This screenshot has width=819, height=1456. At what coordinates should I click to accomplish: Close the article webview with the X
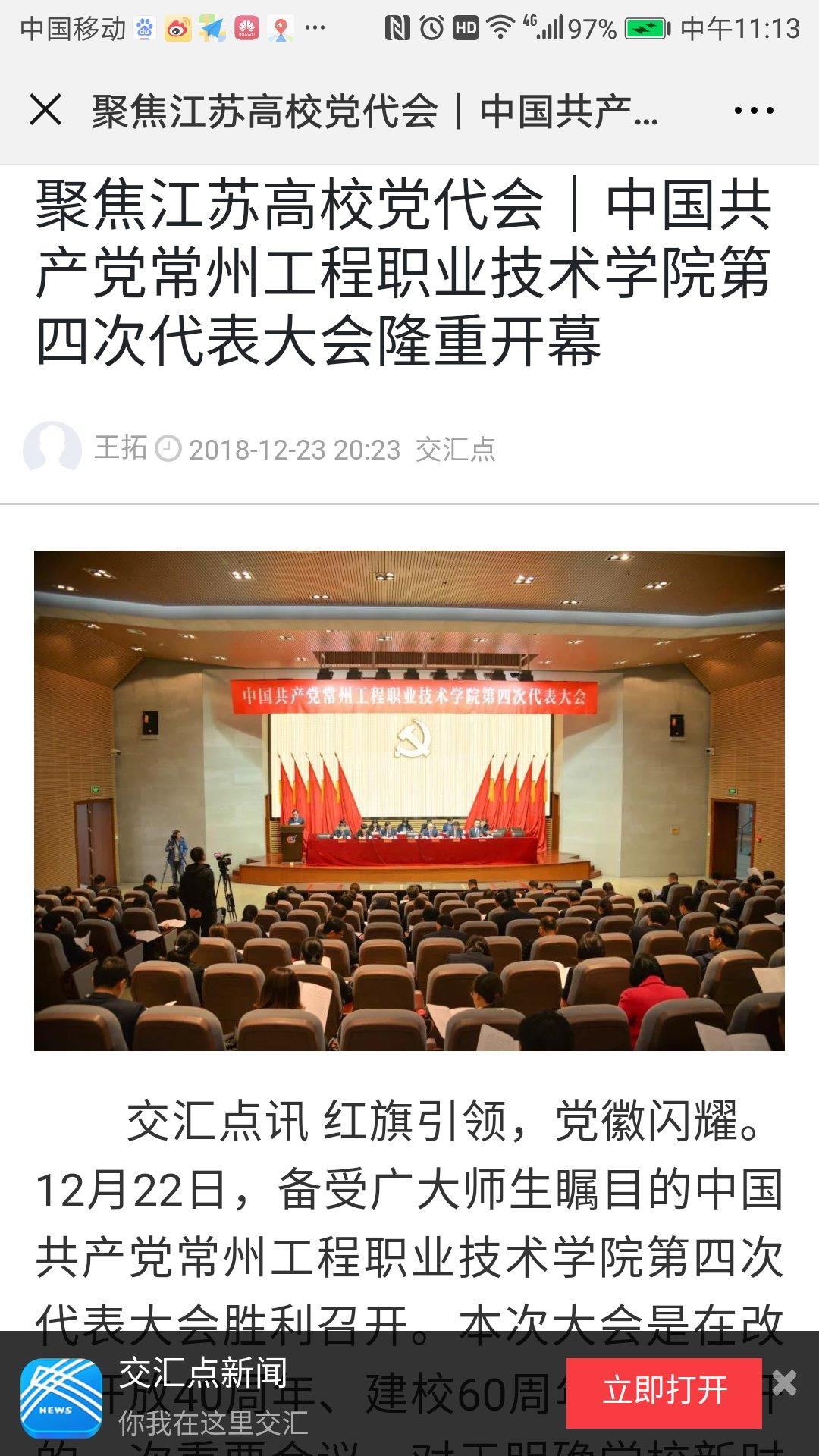point(45,110)
